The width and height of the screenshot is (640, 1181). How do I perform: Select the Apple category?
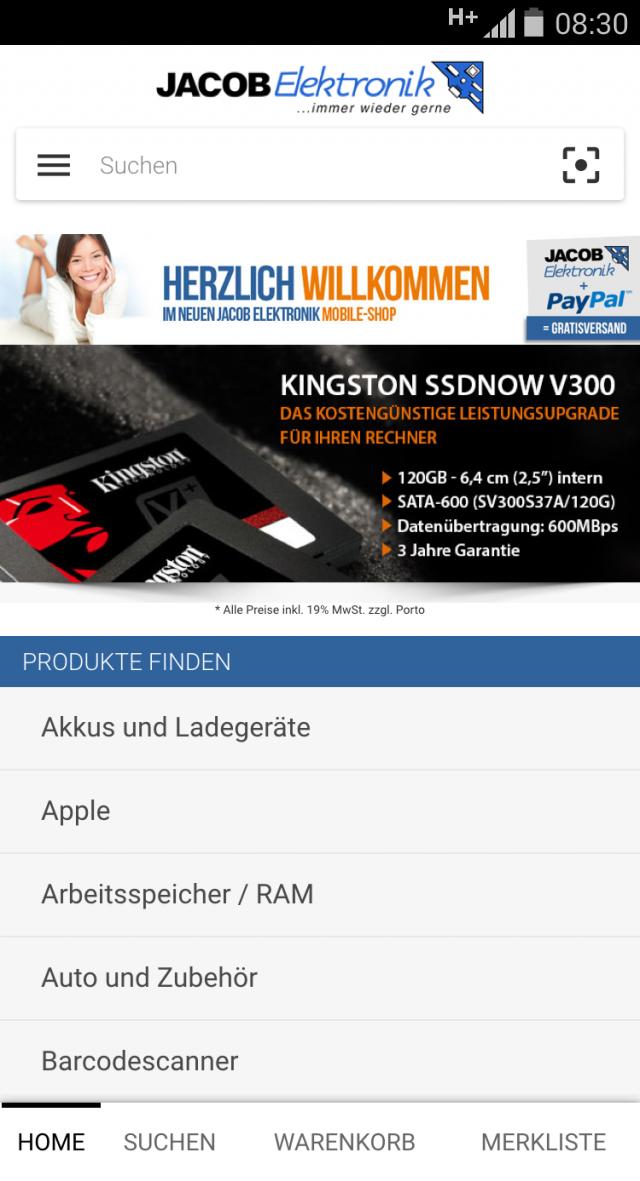click(x=320, y=811)
